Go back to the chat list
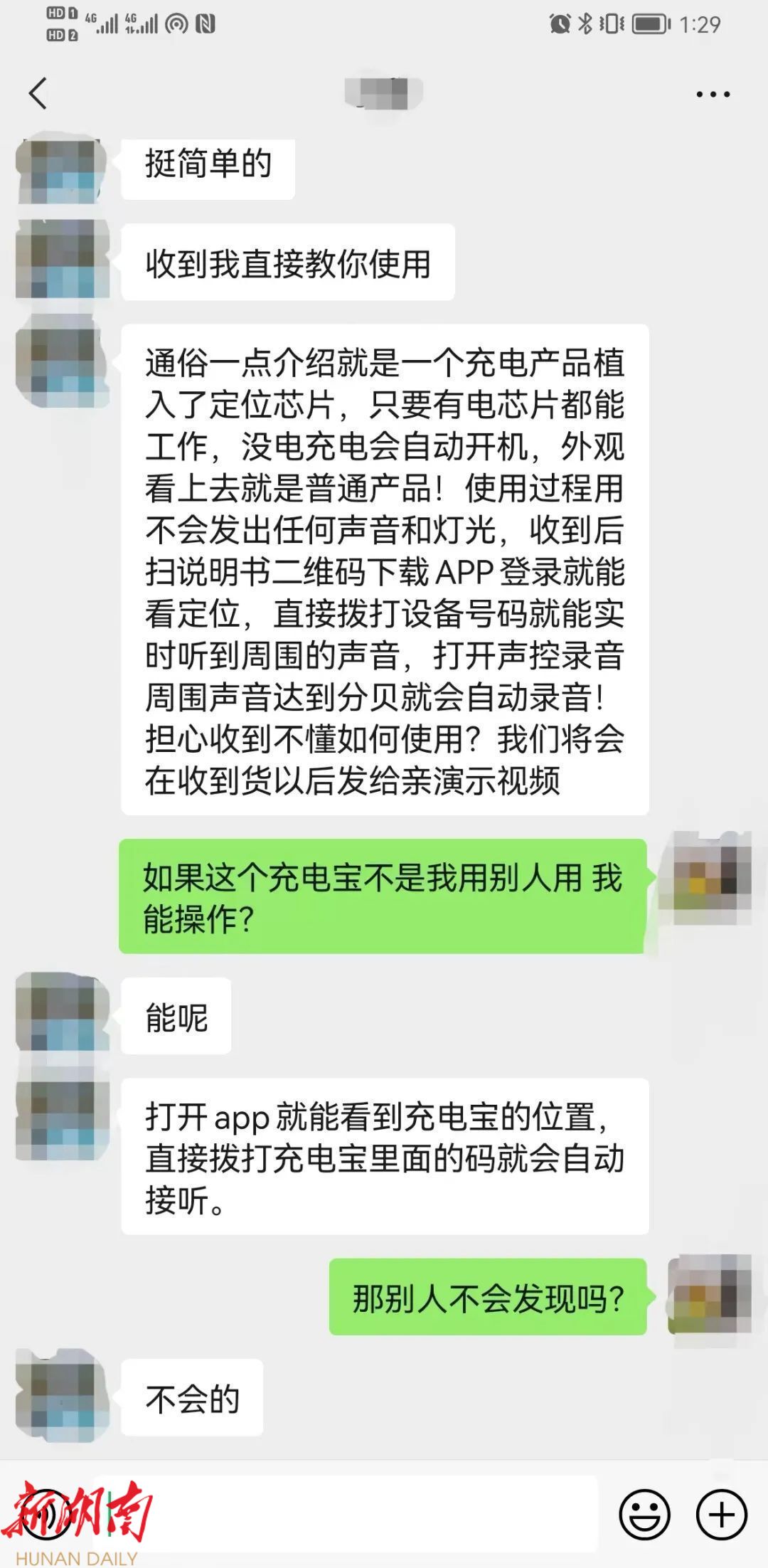 (38, 93)
